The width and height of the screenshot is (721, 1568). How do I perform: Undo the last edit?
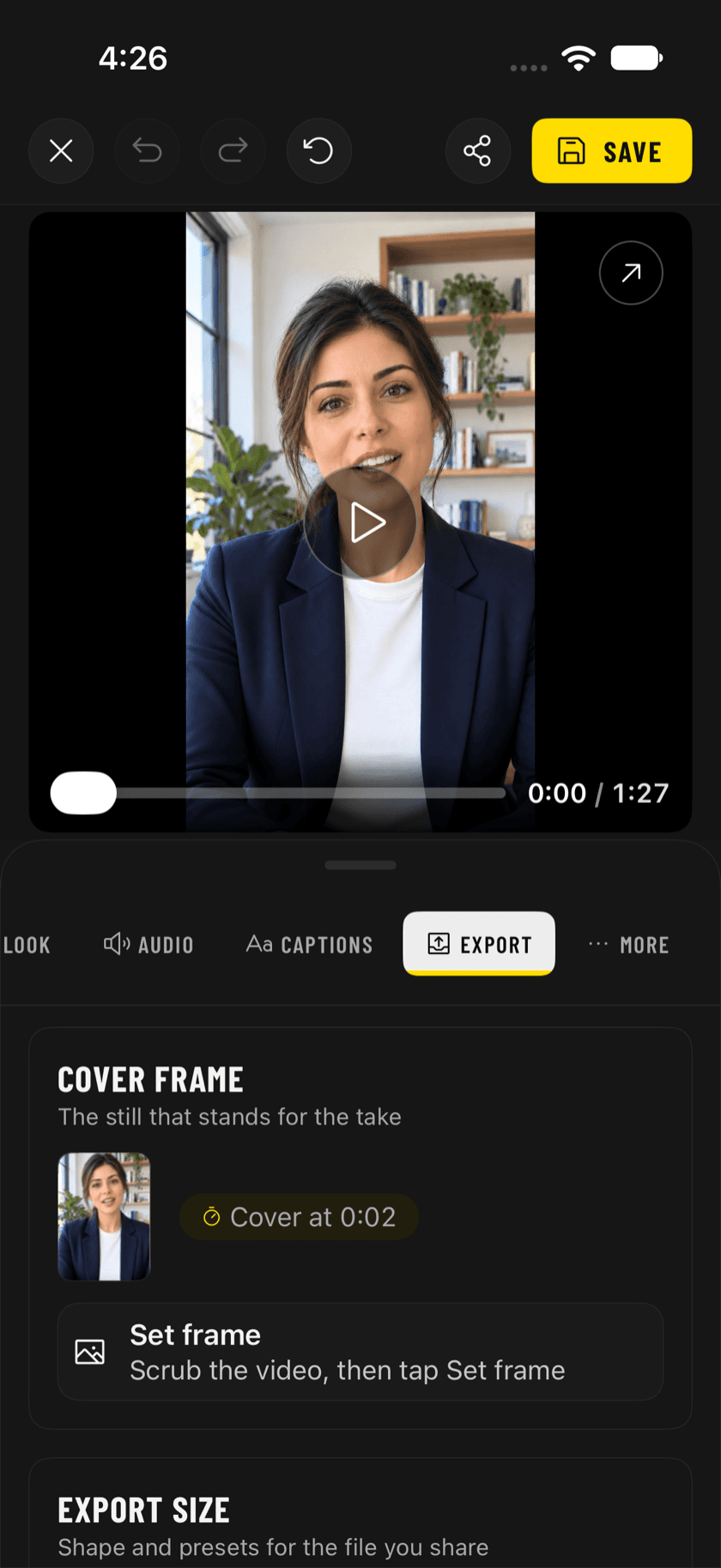pyautogui.click(x=147, y=151)
